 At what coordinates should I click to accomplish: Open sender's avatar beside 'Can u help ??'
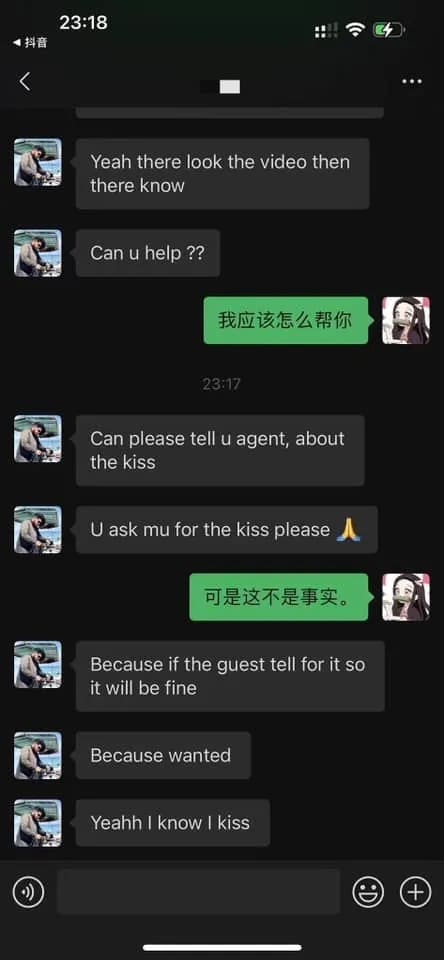pos(38,253)
